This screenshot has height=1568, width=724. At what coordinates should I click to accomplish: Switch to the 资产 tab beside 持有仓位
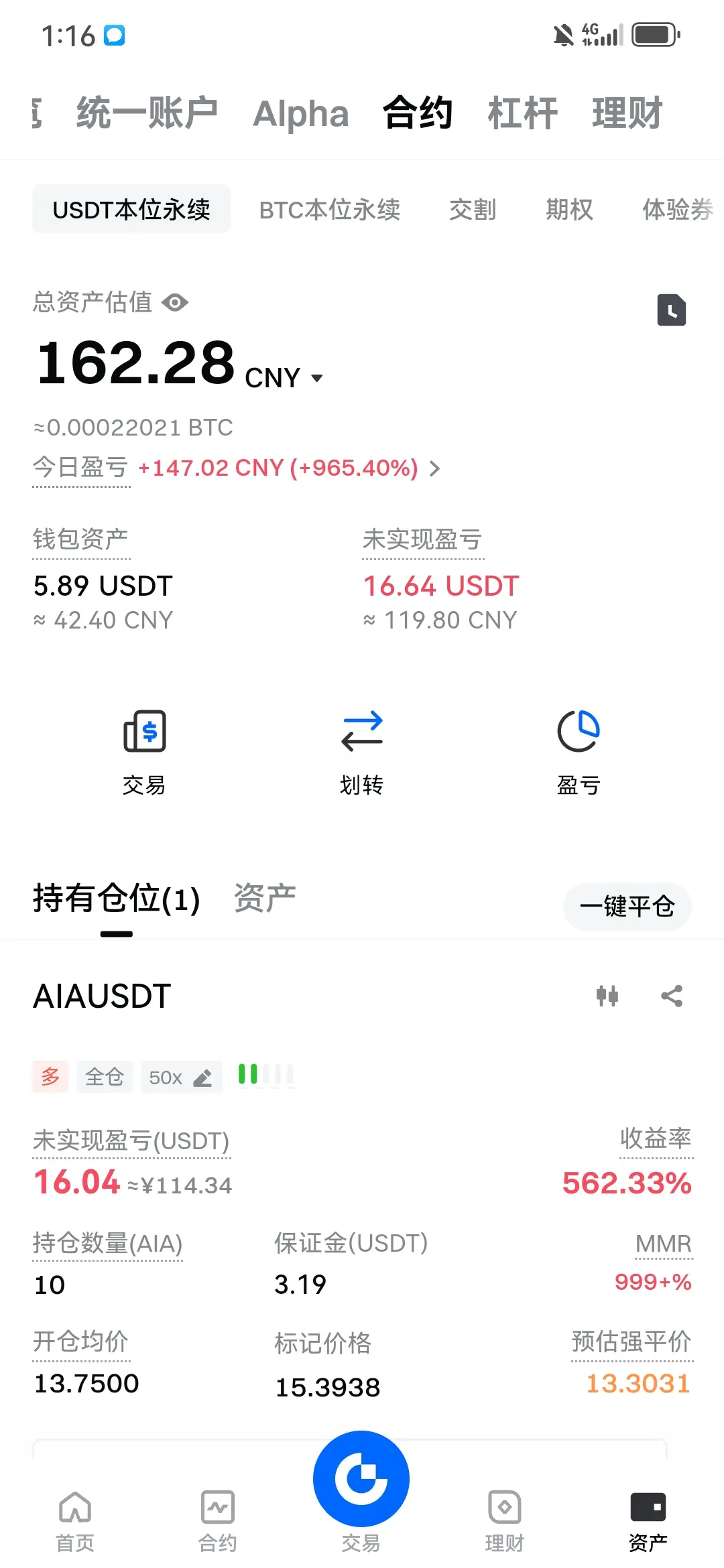tap(265, 898)
